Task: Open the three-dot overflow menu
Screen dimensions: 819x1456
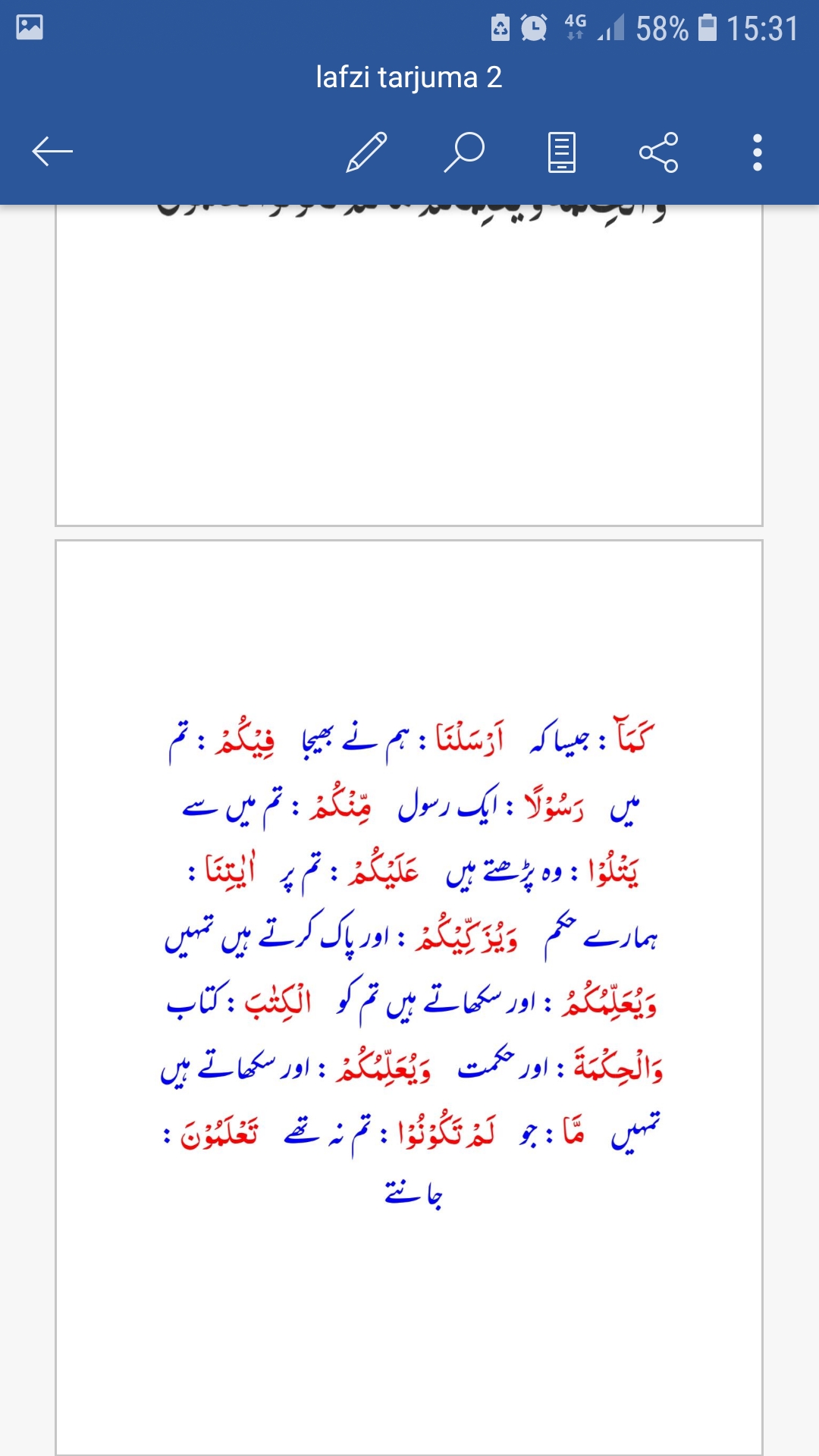Action: [x=757, y=152]
